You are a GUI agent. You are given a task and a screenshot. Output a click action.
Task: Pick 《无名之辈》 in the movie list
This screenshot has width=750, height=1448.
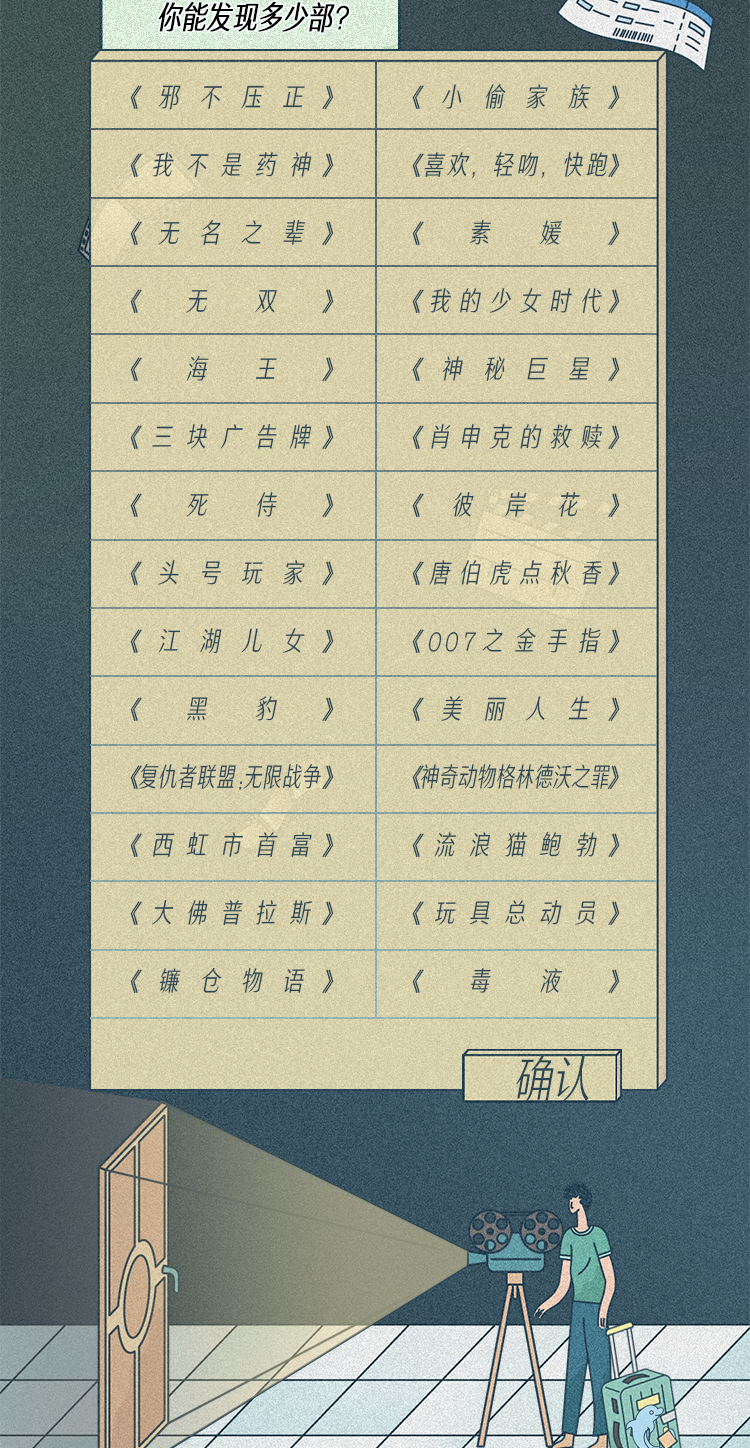[232, 233]
